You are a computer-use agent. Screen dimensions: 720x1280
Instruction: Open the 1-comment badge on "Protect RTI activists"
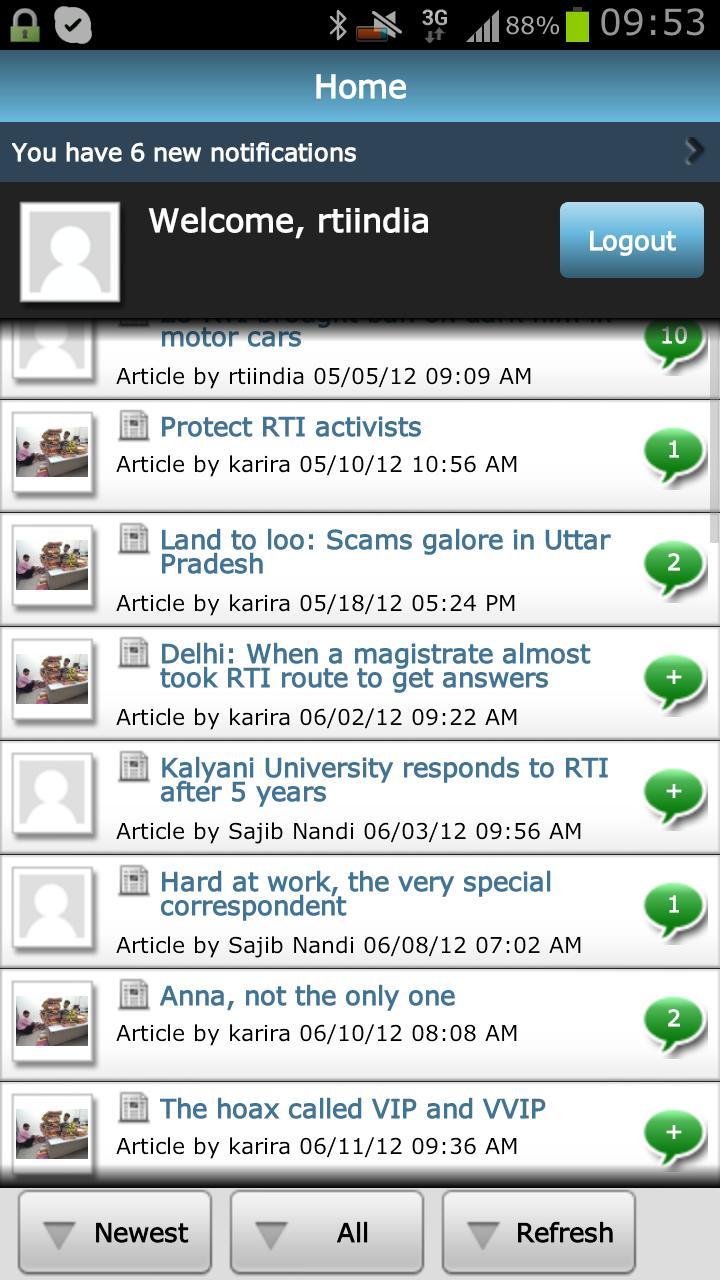675,450
